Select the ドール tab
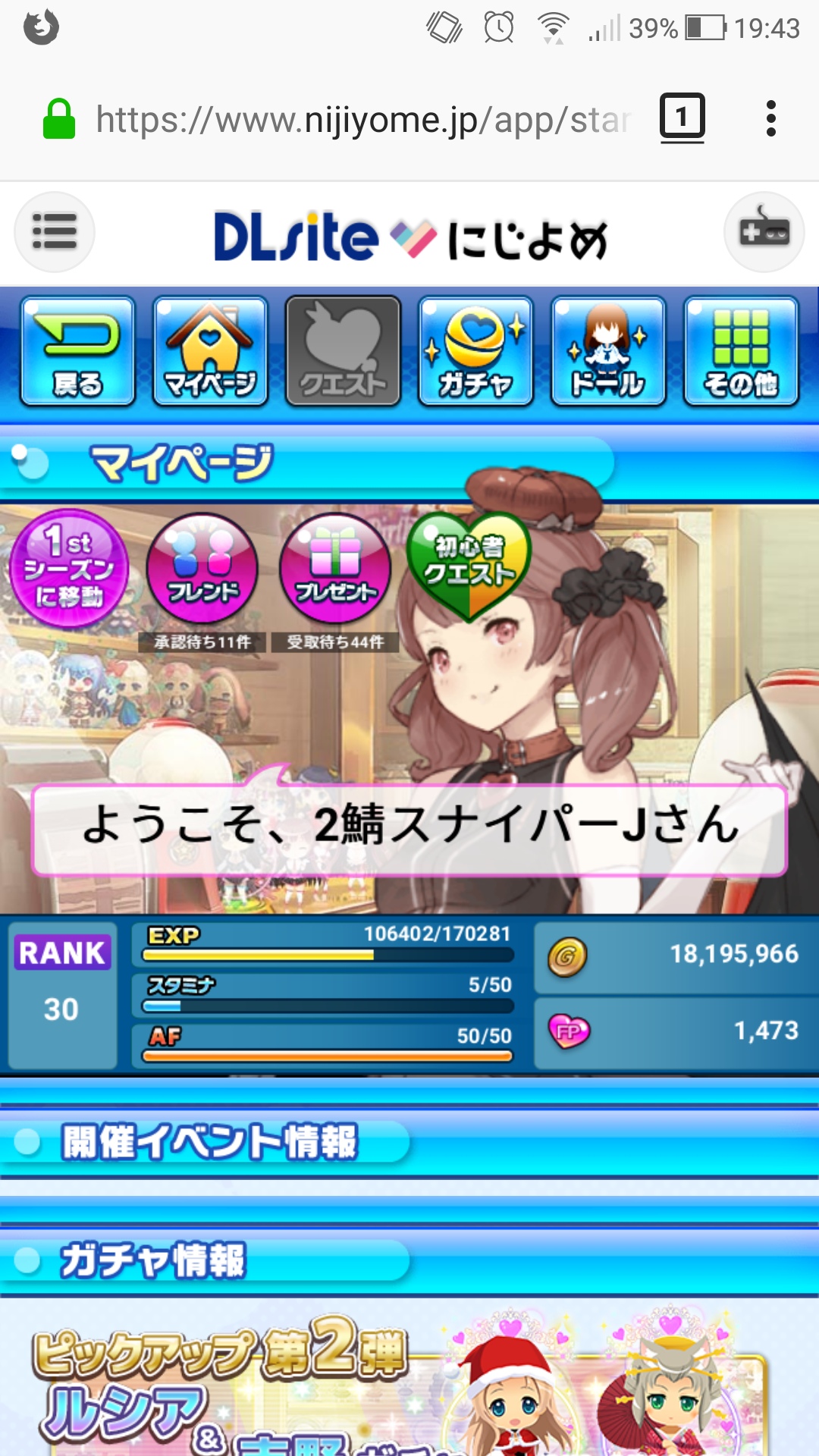The width and height of the screenshot is (819, 1456). [608, 351]
